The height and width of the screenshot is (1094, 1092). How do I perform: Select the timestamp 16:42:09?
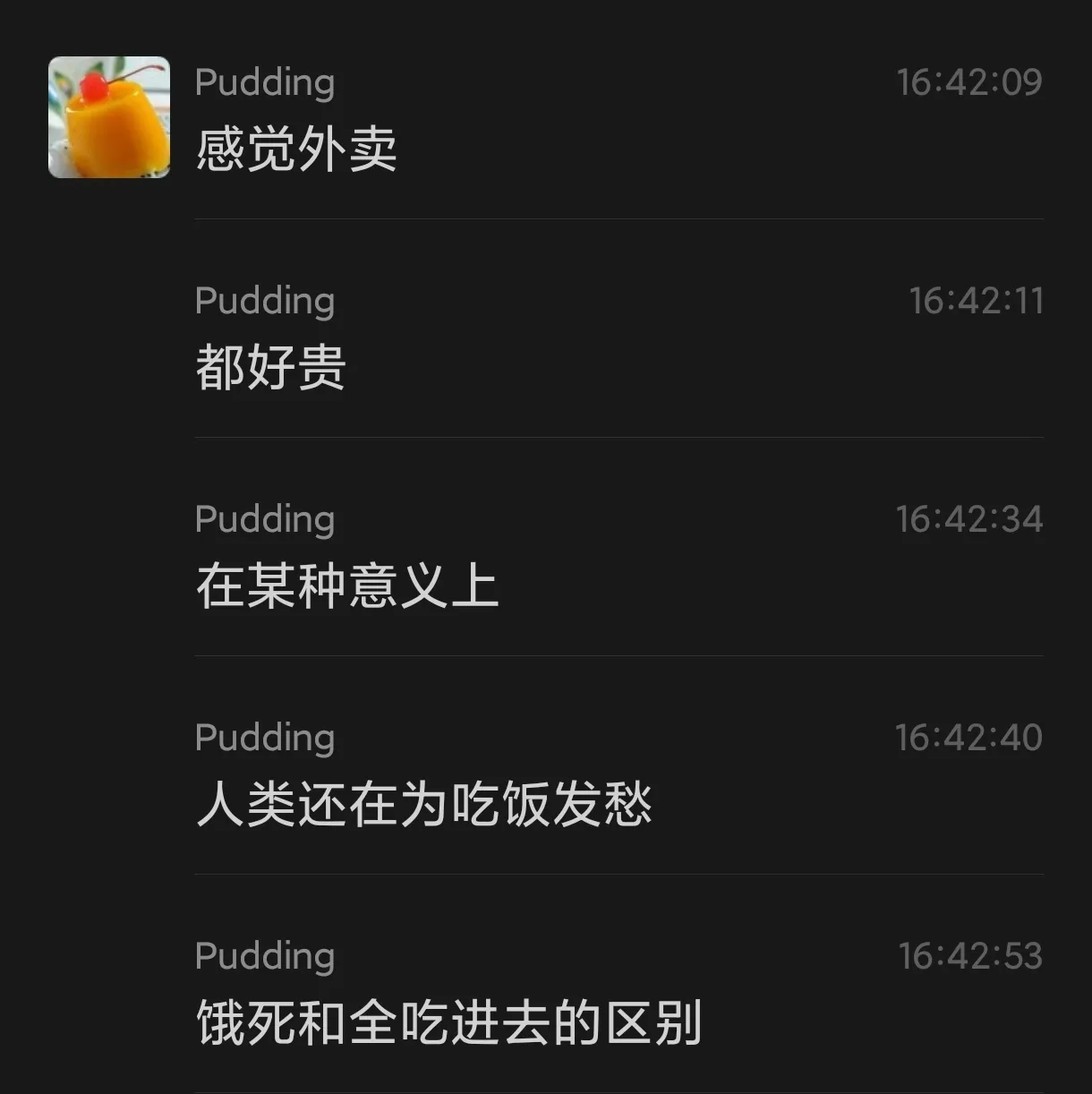tap(969, 81)
